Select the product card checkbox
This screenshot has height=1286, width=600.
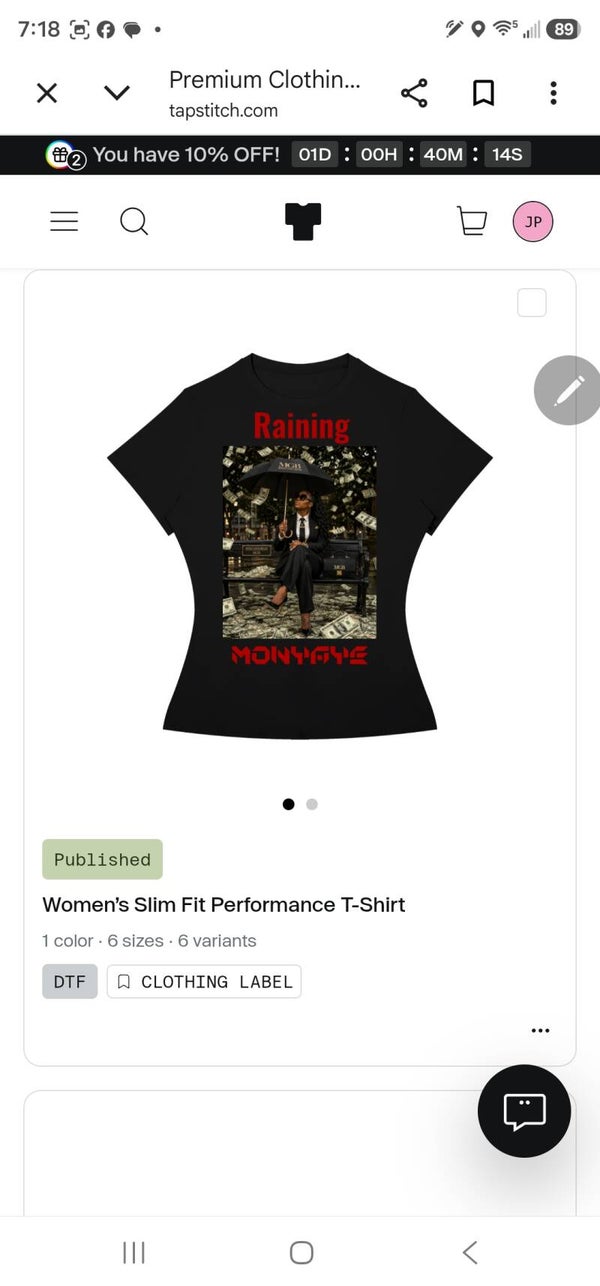pos(532,303)
